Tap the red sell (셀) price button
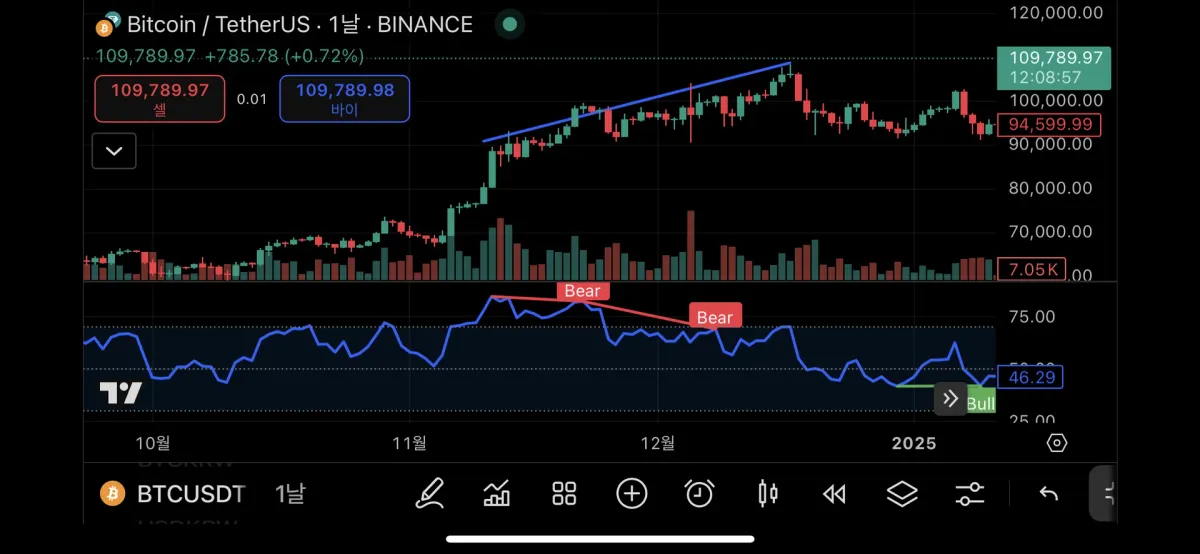Image resolution: width=1200 pixels, height=554 pixels. click(x=160, y=99)
